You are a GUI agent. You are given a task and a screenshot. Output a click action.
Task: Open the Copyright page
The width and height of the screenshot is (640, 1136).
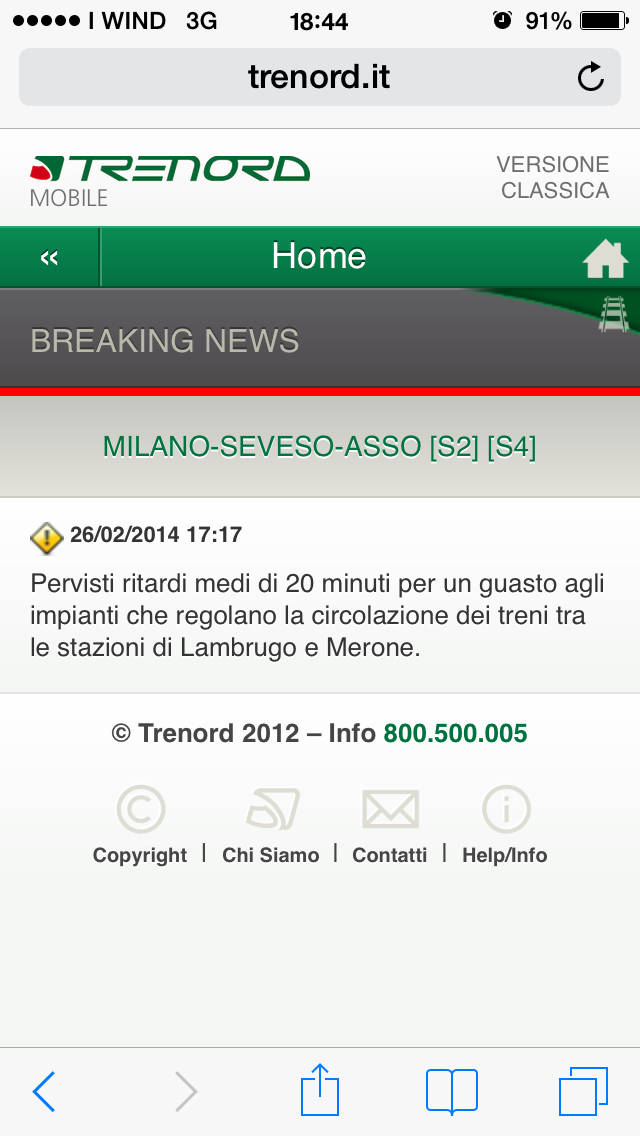(140, 824)
